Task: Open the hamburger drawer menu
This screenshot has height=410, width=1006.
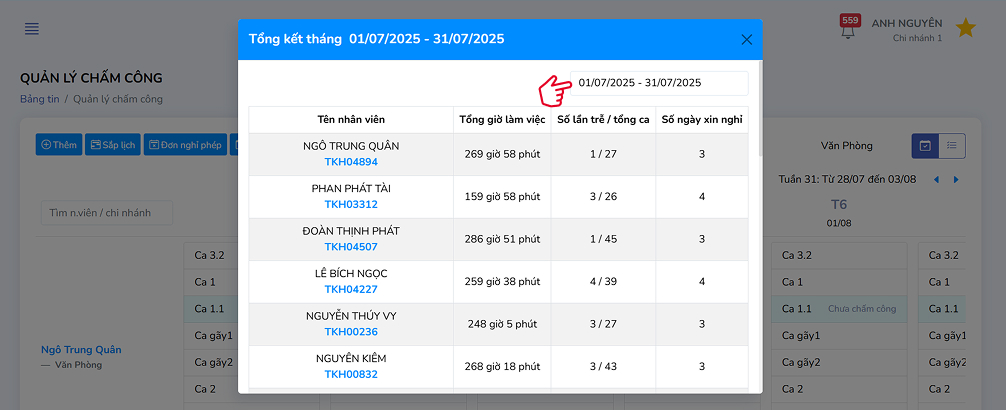Action: point(32,28)
